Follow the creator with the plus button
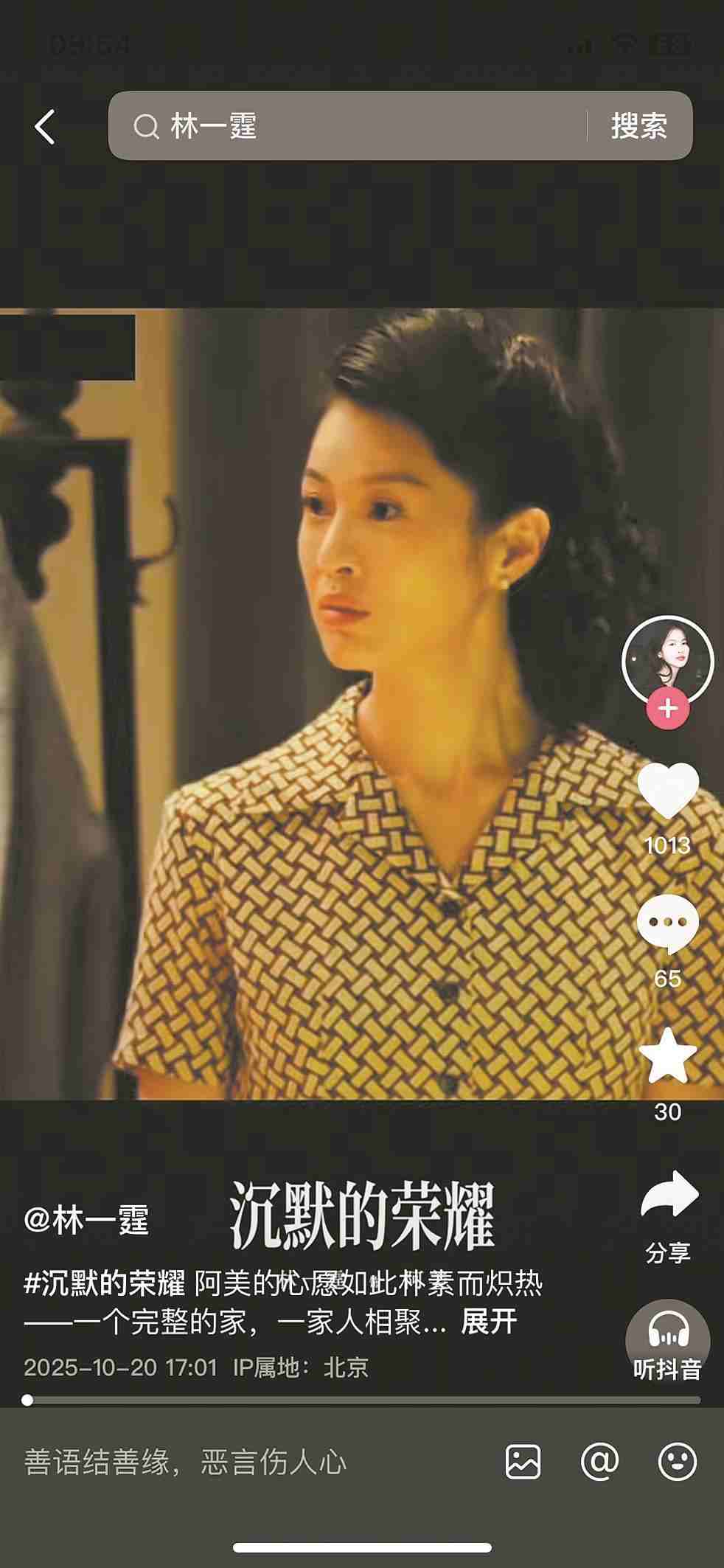This screenshot has width=724, height=1568. (x=668, y=709)
